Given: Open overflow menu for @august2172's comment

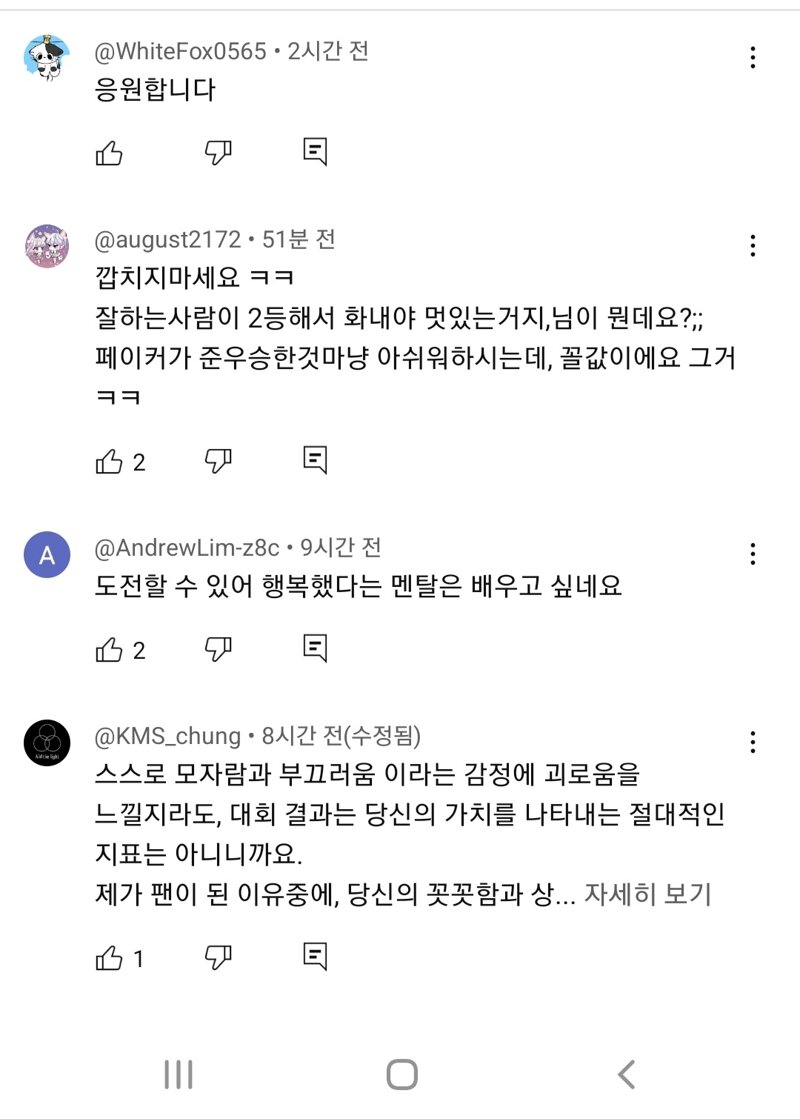Looking at the screenshot, I should pyautogui.click(x=753, y=245).
